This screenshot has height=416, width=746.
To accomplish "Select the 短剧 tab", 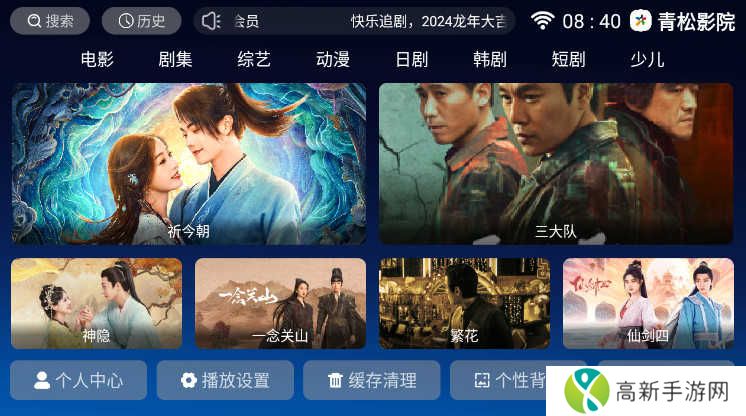I will coord(568,59).
